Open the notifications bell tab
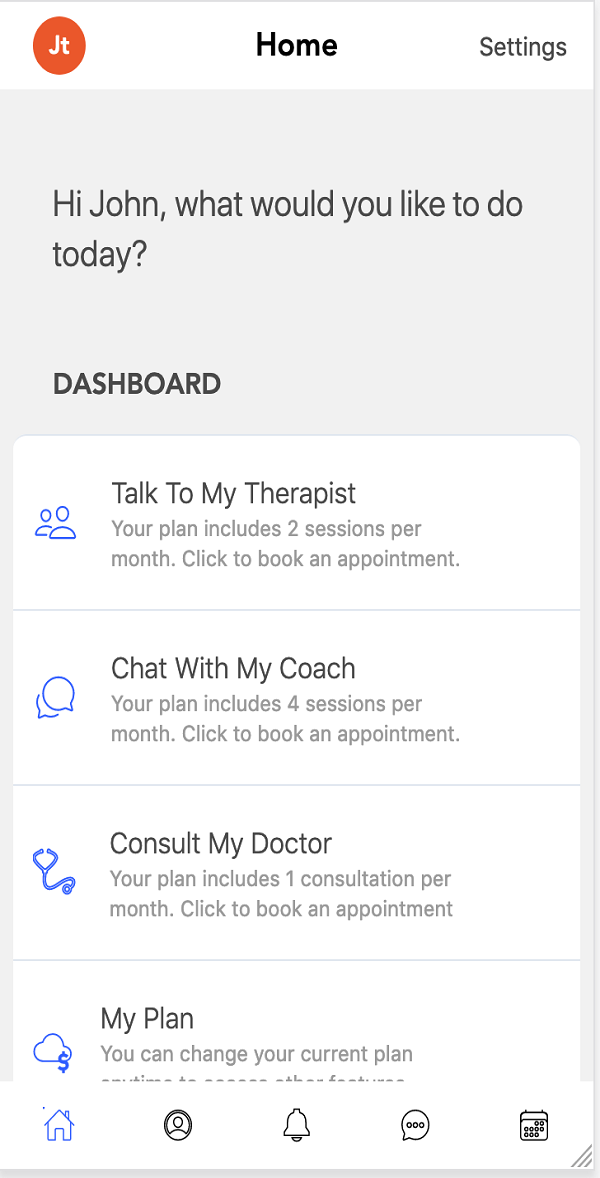This screenshot has height=1178, width=600. pos(297,1125)
